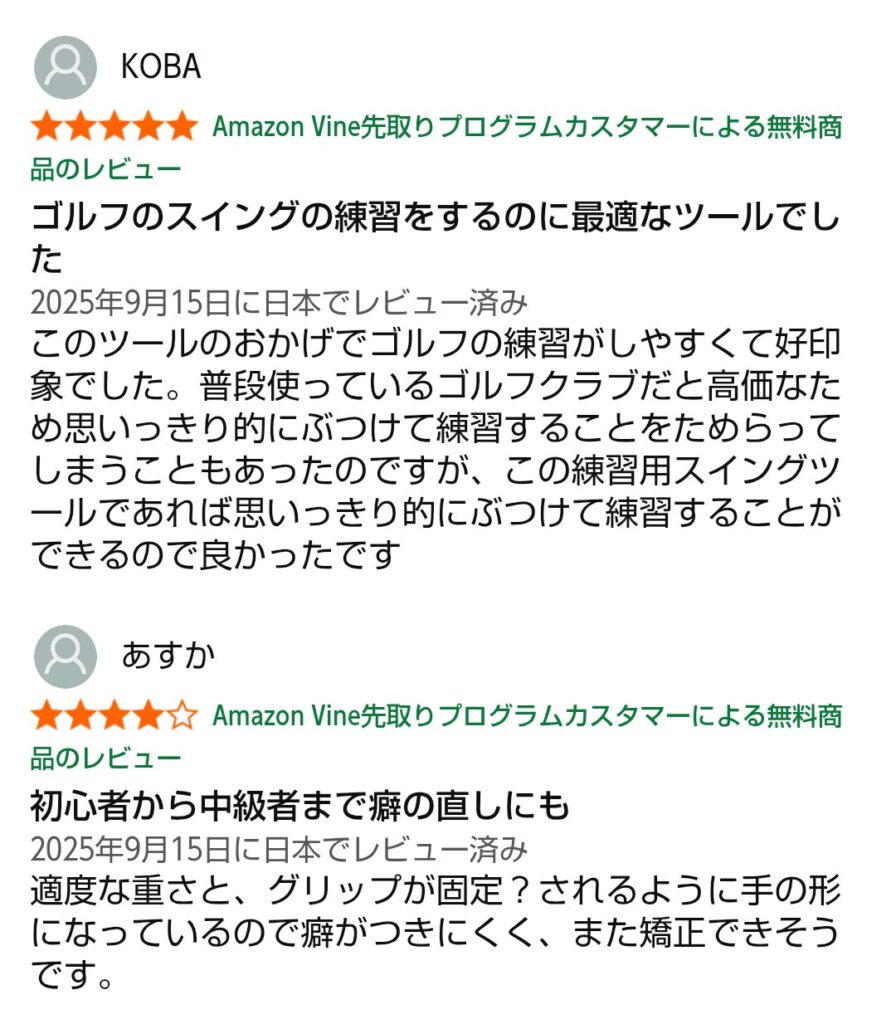Open review titled ゴルフのスイングの練習をするのに最適なツールでした

pyautogui.click(x=434, y=218)
